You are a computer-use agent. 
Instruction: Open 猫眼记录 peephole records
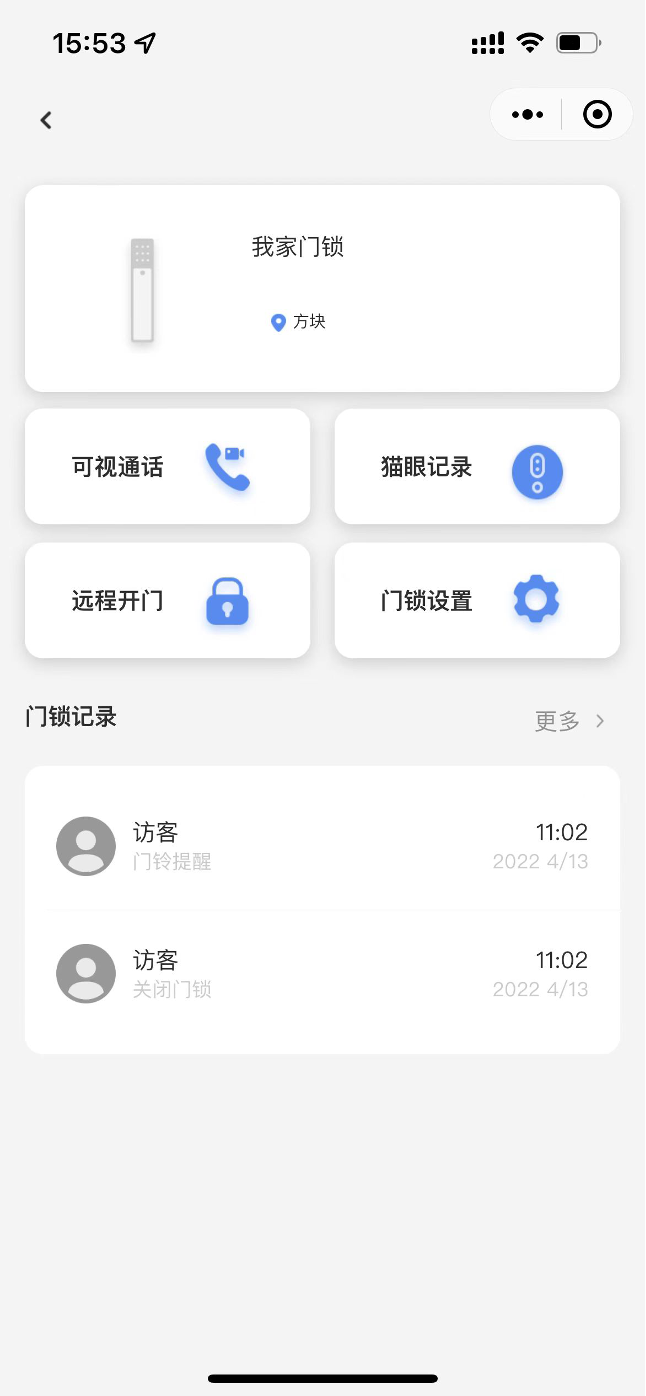[477, 467]
